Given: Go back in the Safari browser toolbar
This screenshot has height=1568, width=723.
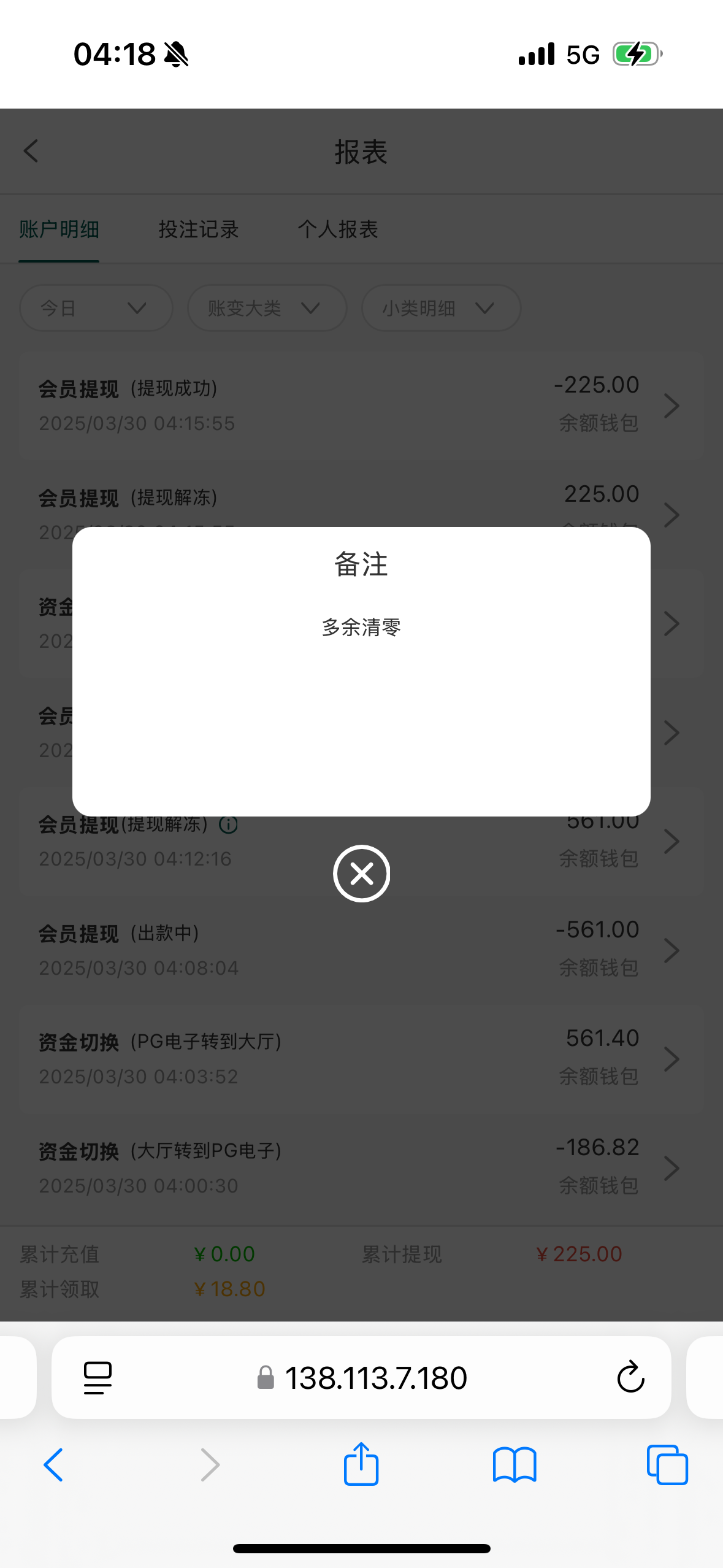Looking at the screenshot, I should (53, 1465).
